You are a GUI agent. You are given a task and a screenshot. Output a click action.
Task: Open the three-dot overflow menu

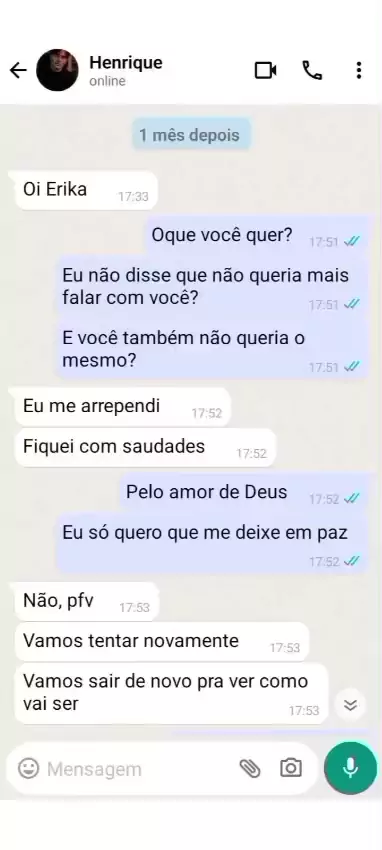pos(359,70)
